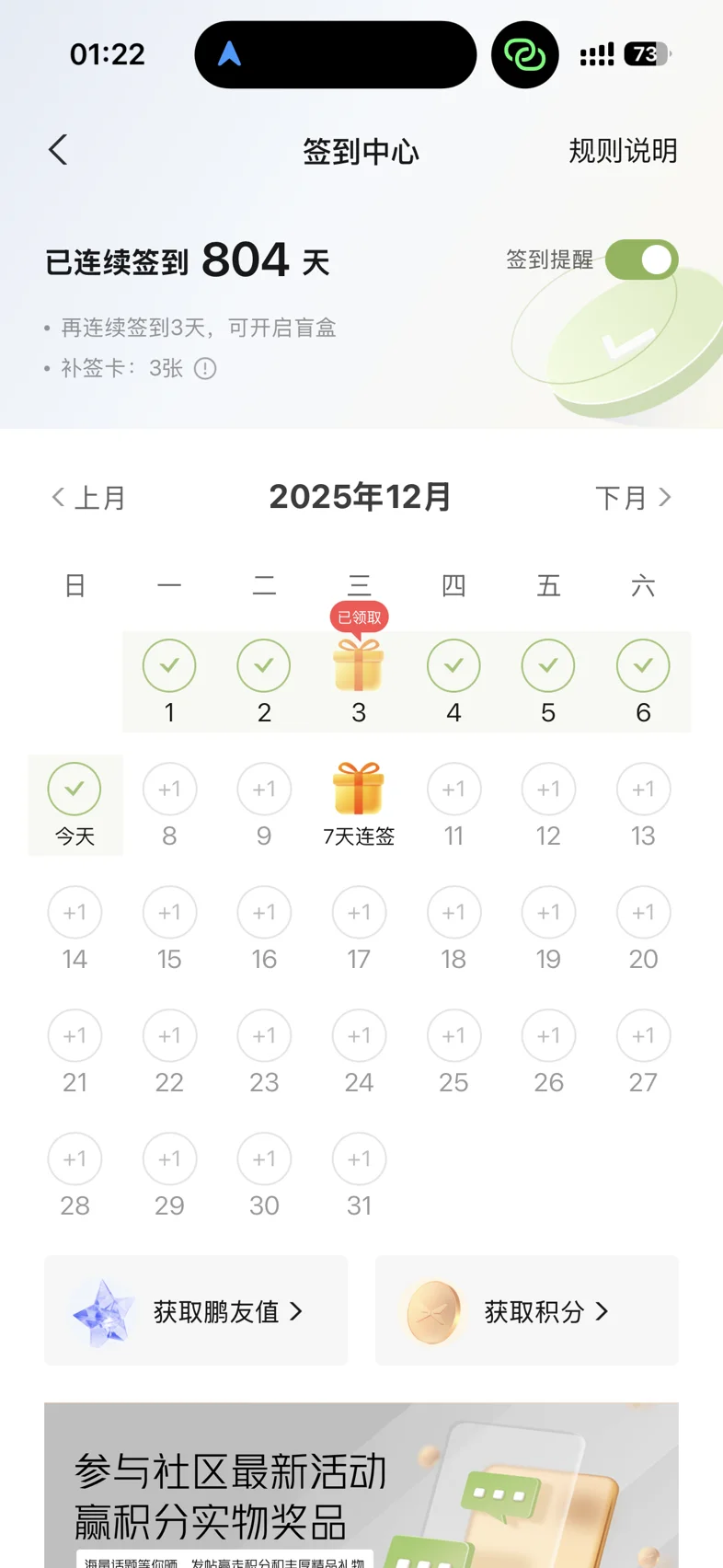
Task: Tap the 7天连签 gift box
Action: pyautogui.click(x=359, y=790)
